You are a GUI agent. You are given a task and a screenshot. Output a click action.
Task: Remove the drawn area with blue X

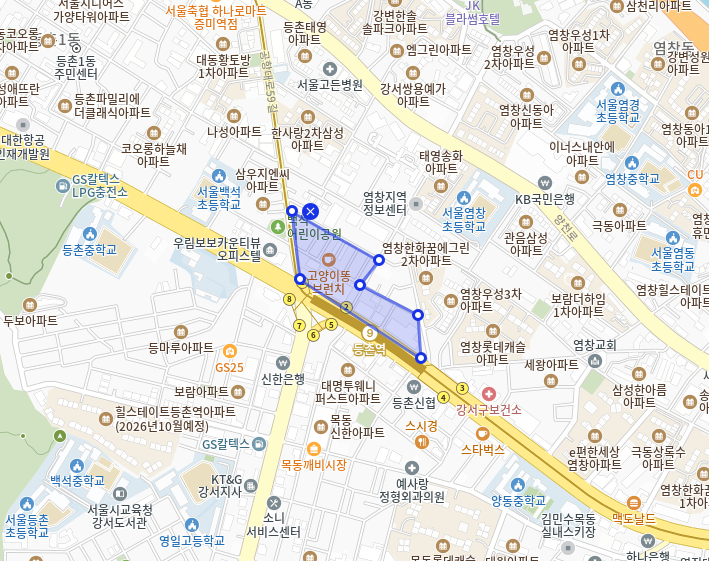click(311, 211)
